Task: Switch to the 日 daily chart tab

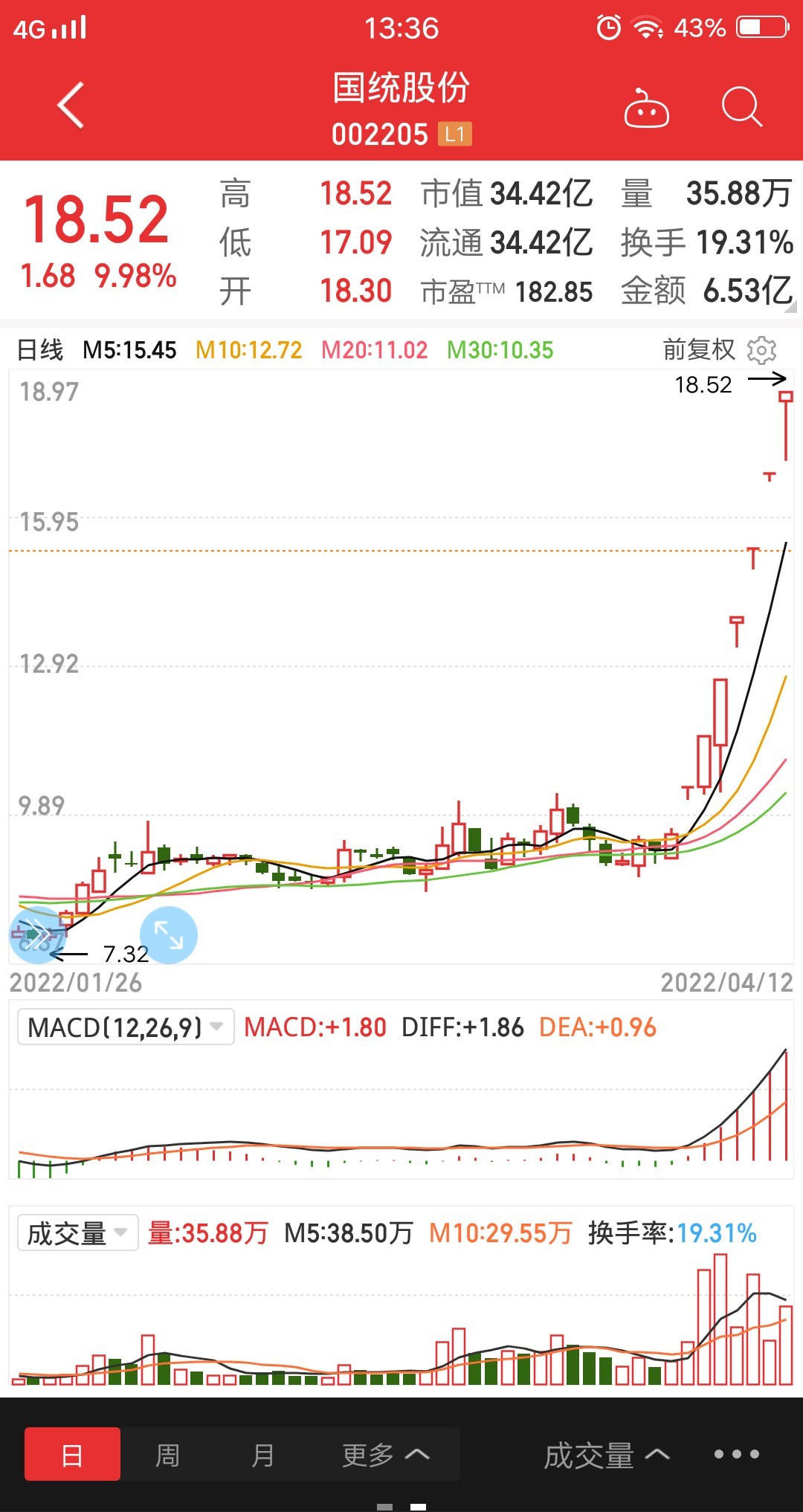Action: [72, 1454]
